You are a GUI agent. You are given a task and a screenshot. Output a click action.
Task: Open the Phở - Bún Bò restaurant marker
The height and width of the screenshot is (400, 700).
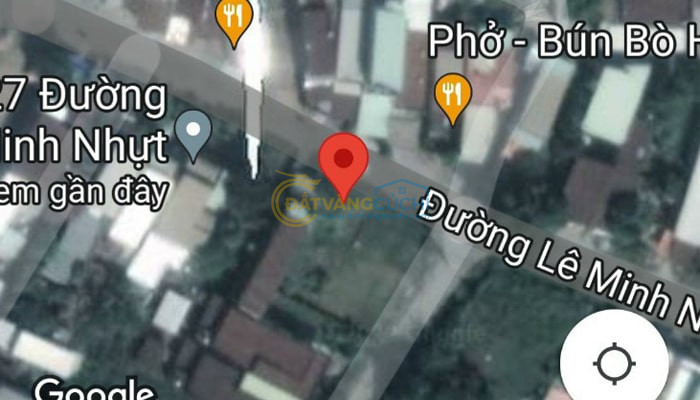453,97
